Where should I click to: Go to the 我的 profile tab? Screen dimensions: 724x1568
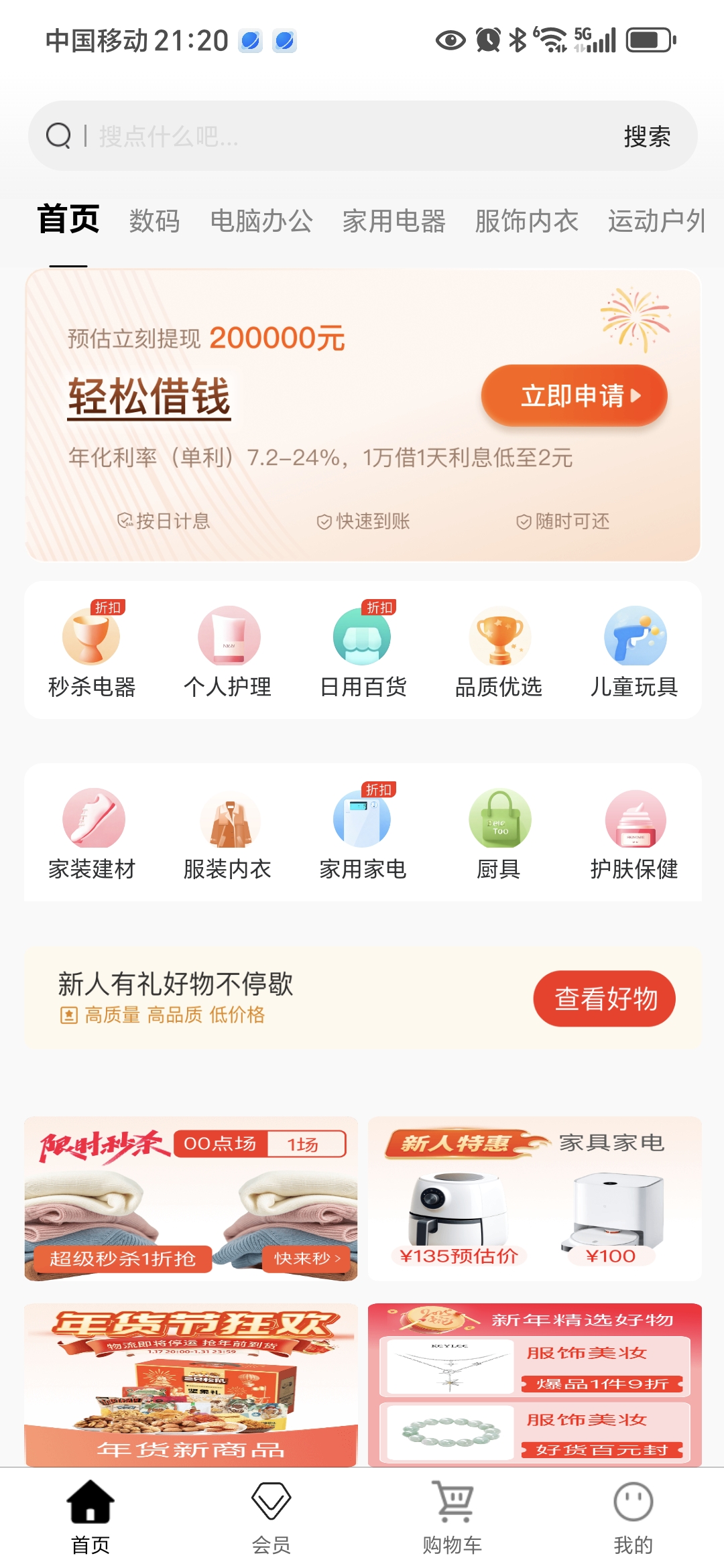[x=633, y=1517]
